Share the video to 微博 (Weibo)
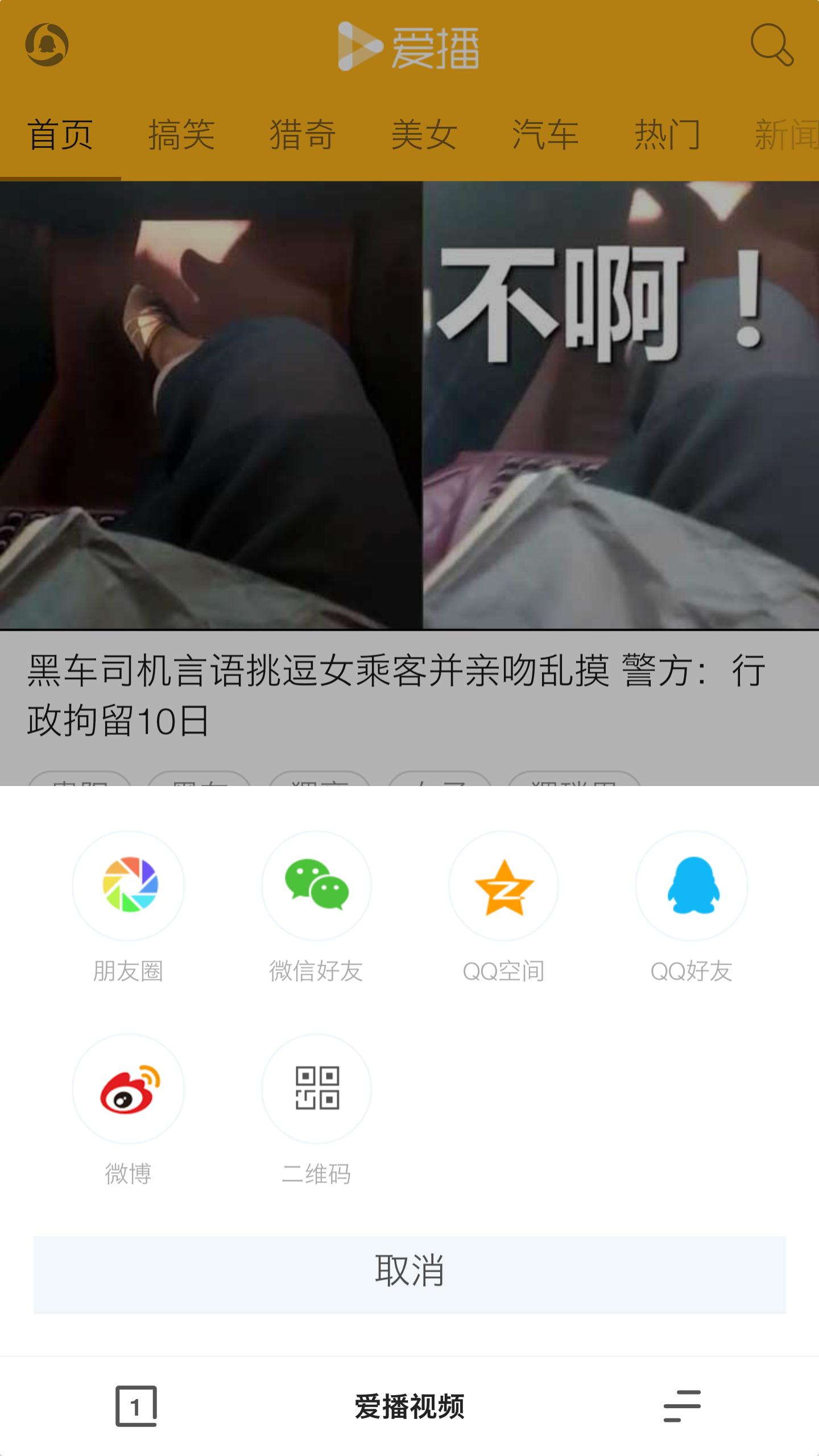819x1456 pixels. tap(127, 1089)
